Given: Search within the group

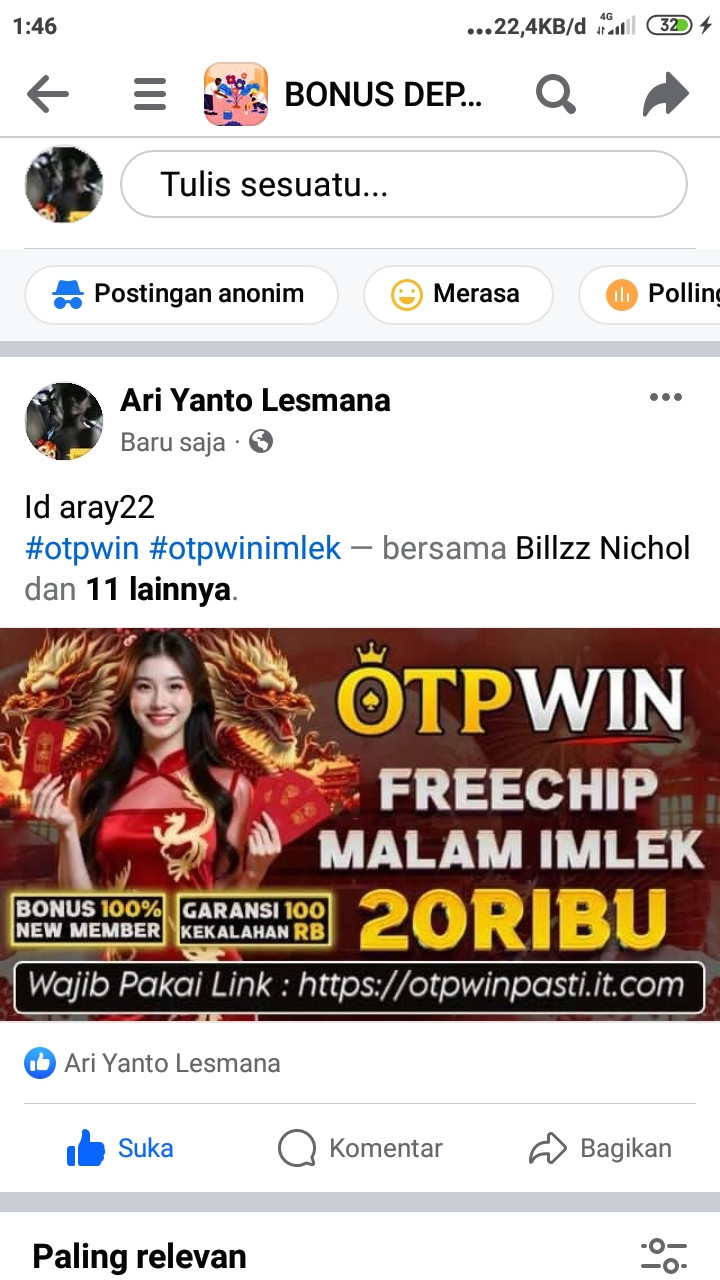Looking at the screenshot, I should tap(556, 95).
